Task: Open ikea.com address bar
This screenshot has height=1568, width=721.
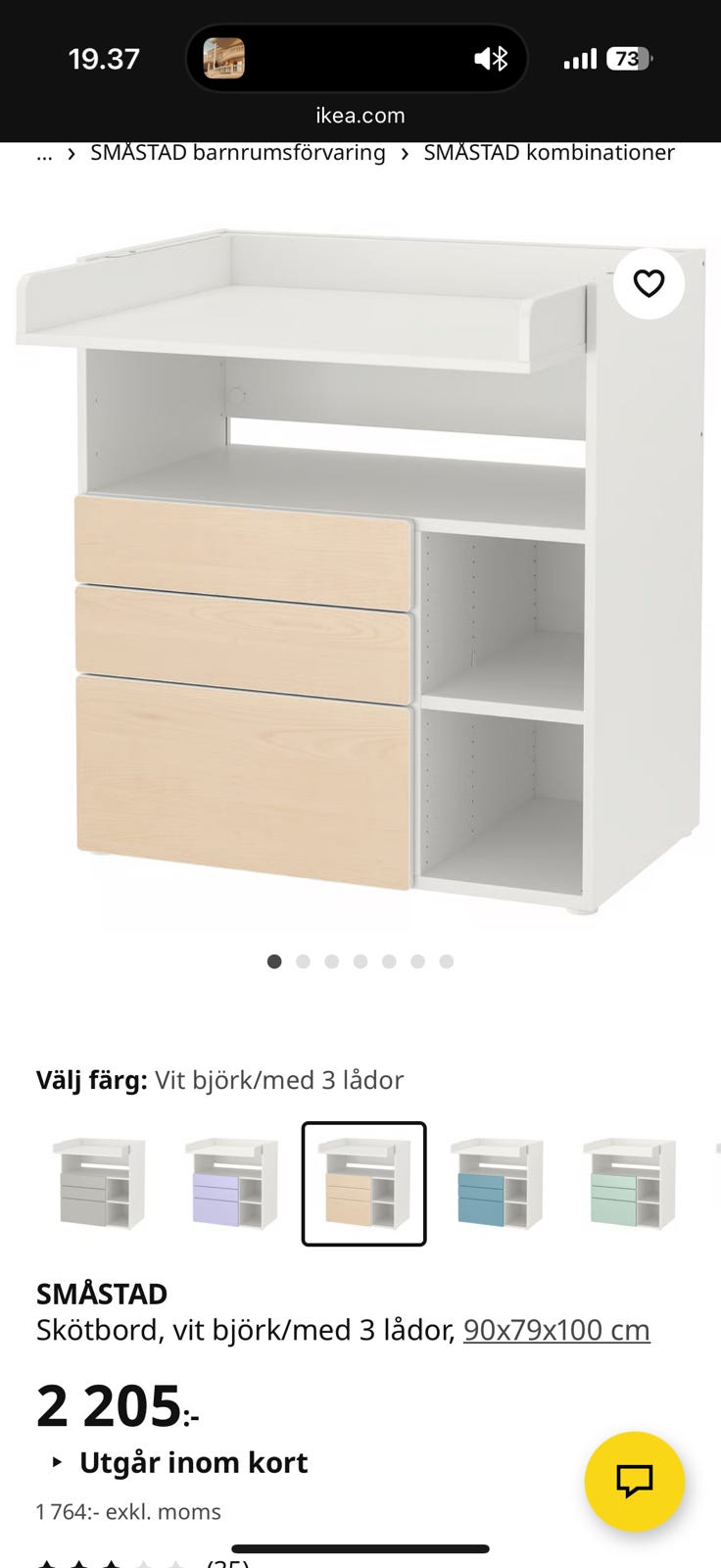Action: pyautogui.click(x=360, y=115)
